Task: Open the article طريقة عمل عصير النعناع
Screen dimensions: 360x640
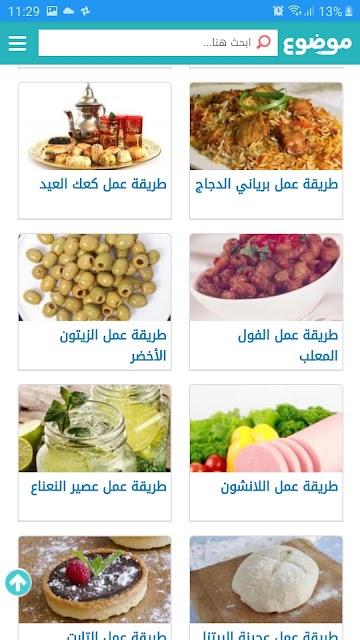Action: [x=95, y=453]
